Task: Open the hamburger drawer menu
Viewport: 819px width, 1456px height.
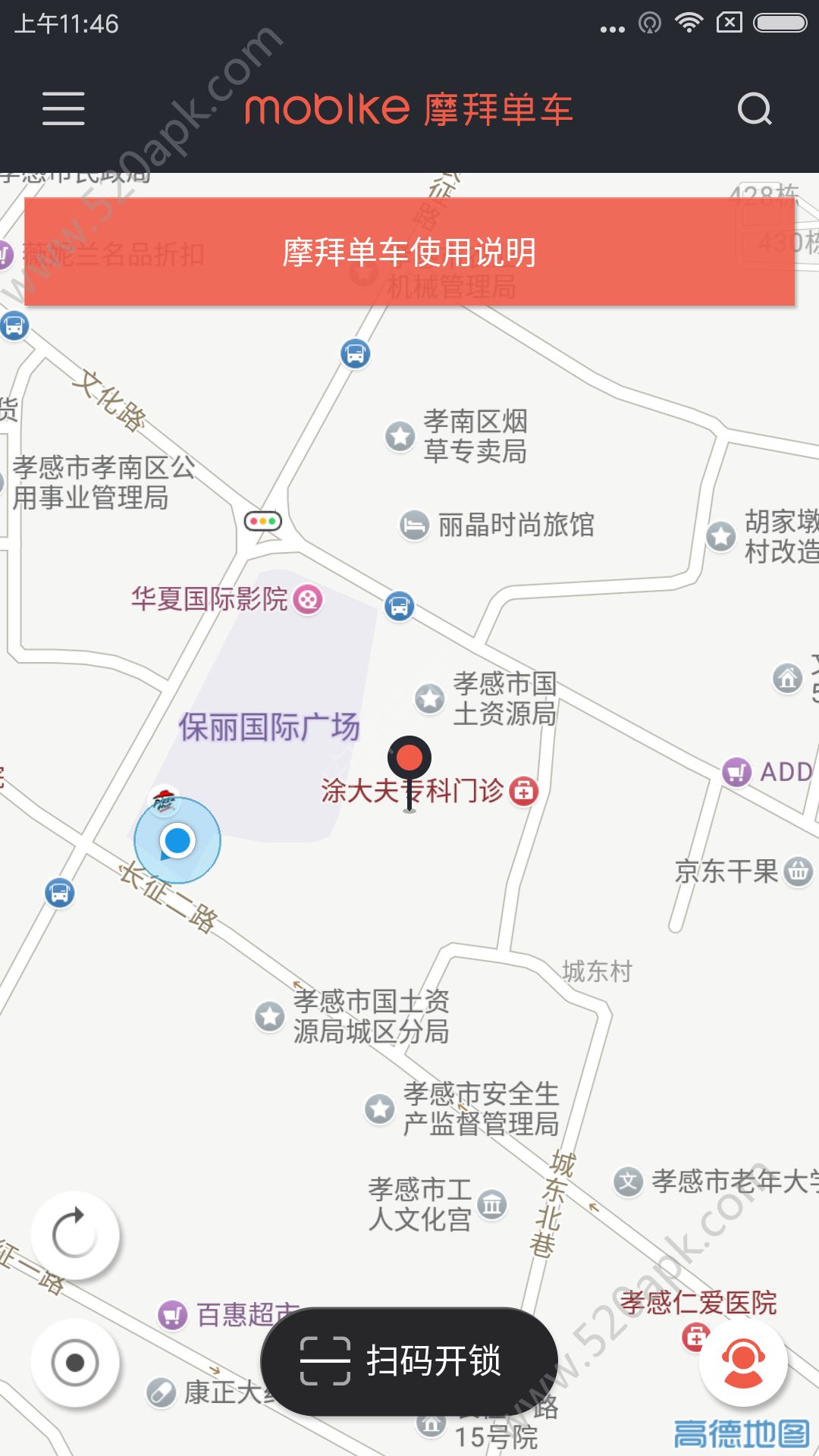Action: click(x=64, y=108)
